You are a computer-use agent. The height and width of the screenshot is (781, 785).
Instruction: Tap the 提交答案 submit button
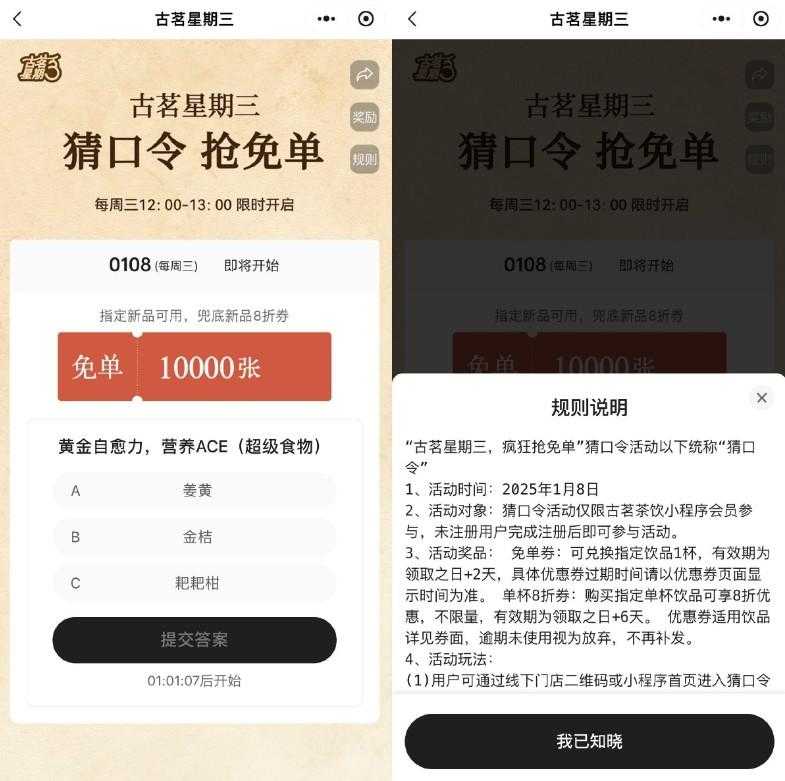click(x=194, y=640)
